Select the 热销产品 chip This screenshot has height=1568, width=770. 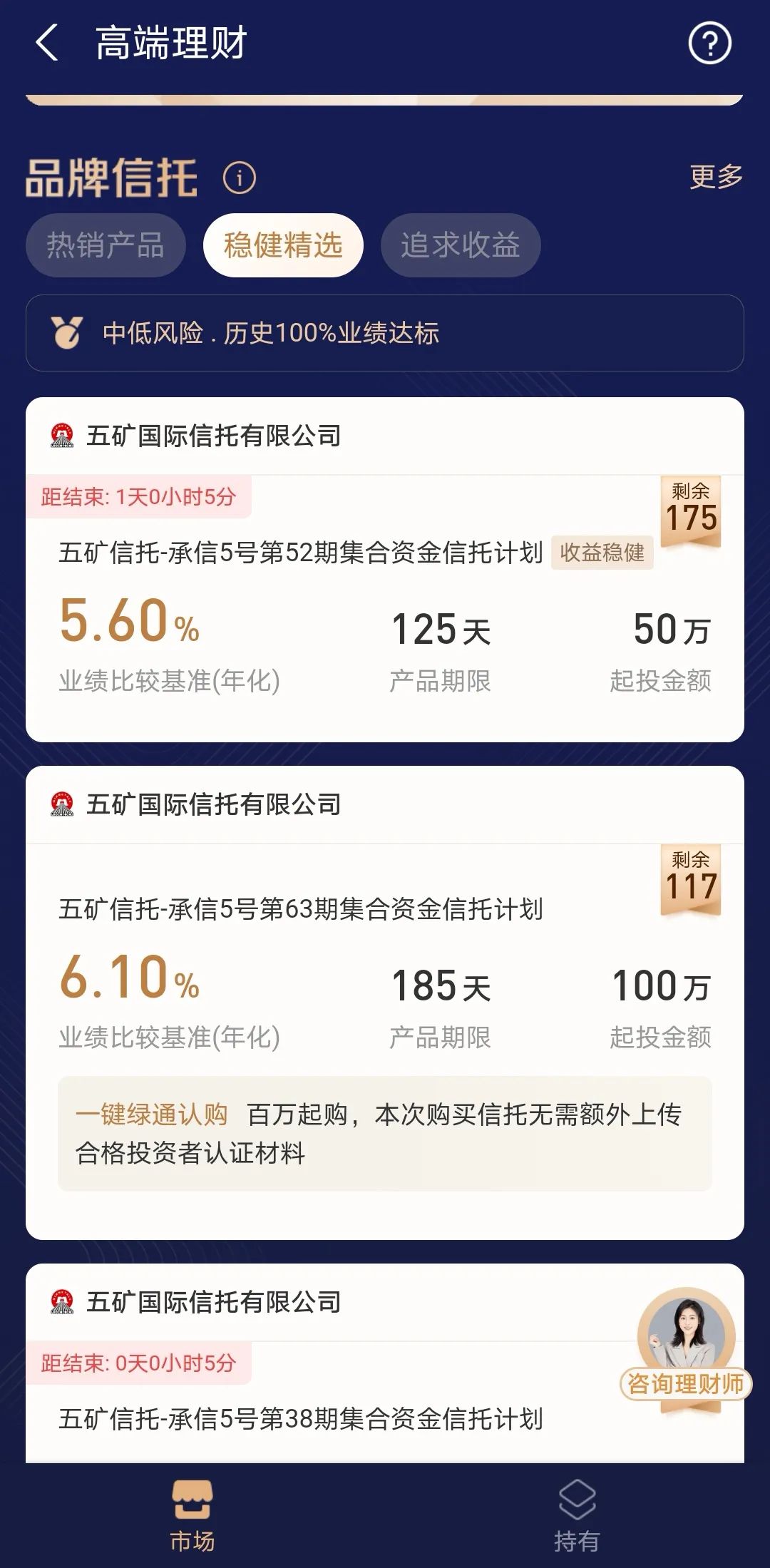(x=106, y=245)
